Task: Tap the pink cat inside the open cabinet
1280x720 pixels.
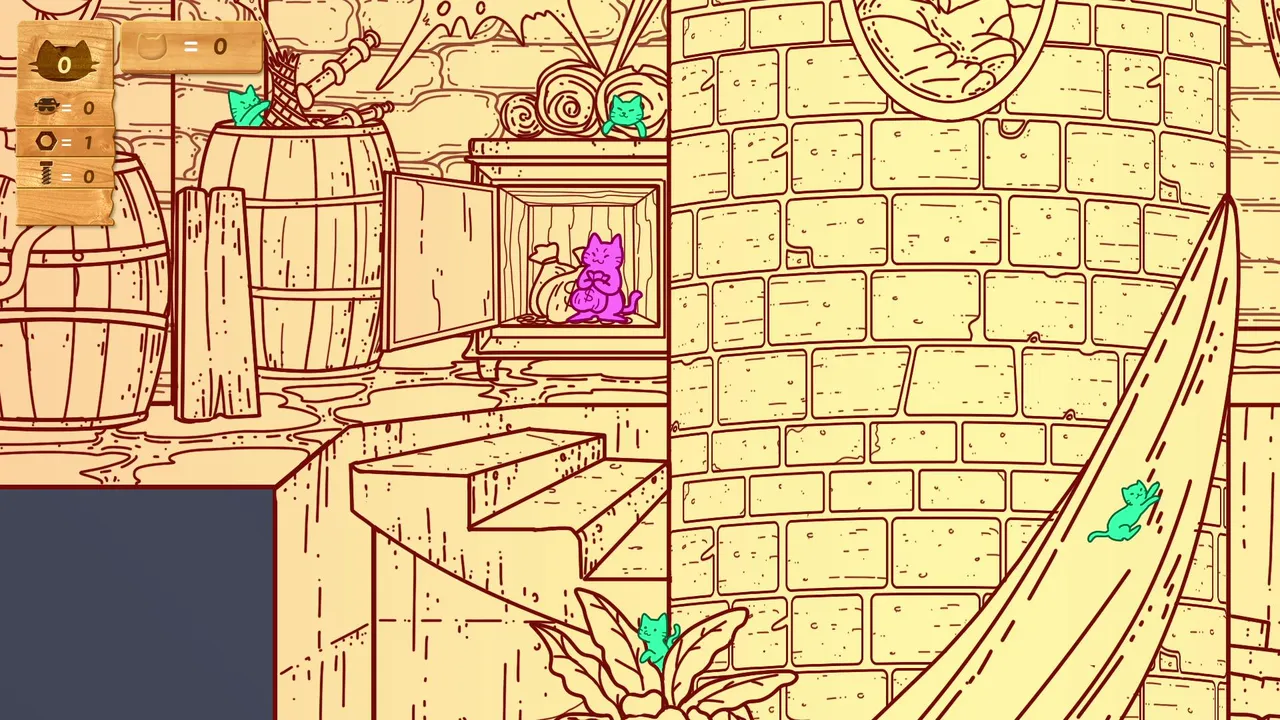Action: [x=601, y=281]
